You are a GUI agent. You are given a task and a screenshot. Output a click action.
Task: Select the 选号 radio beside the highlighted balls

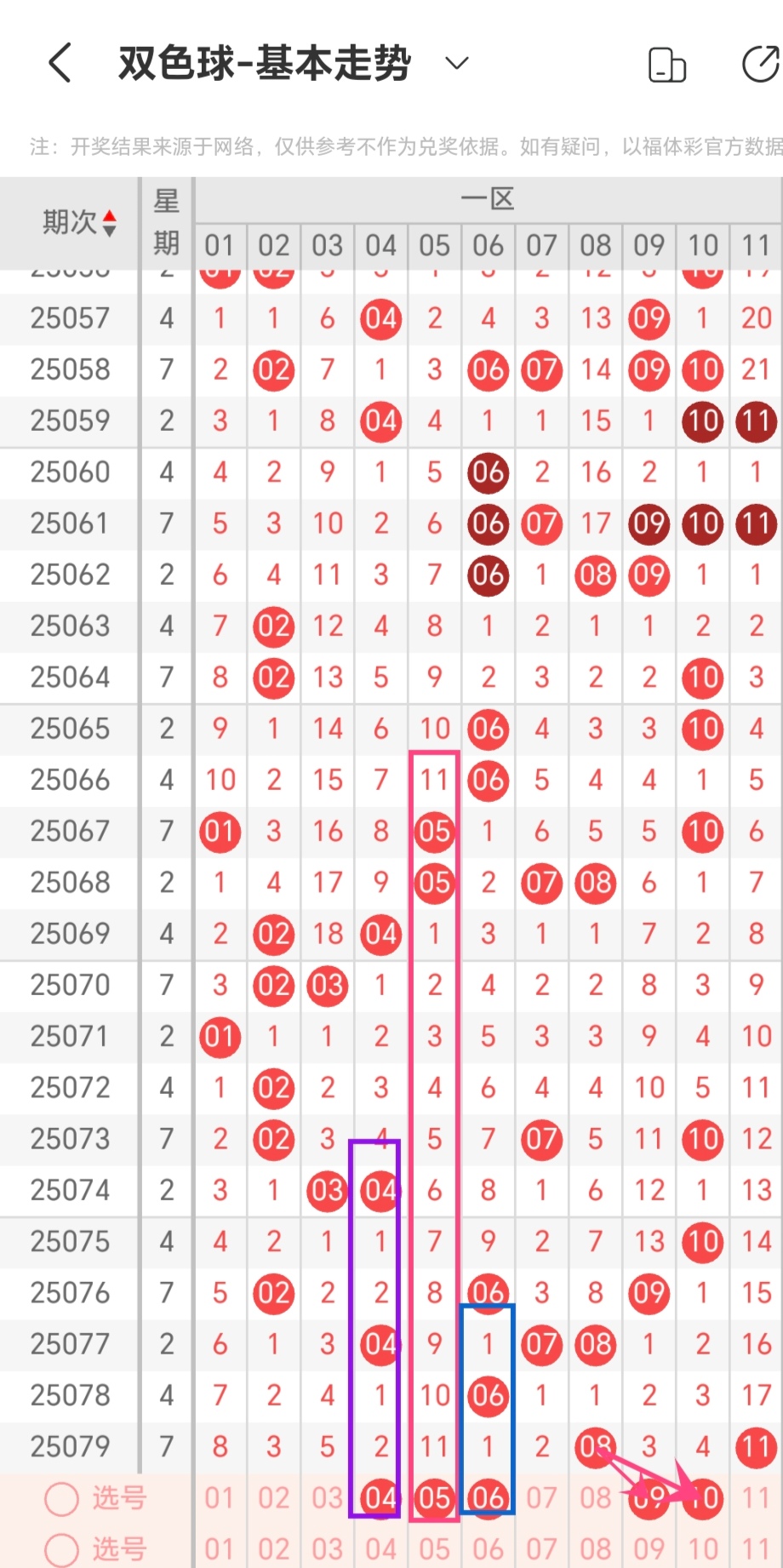[x=61, y=1498]
